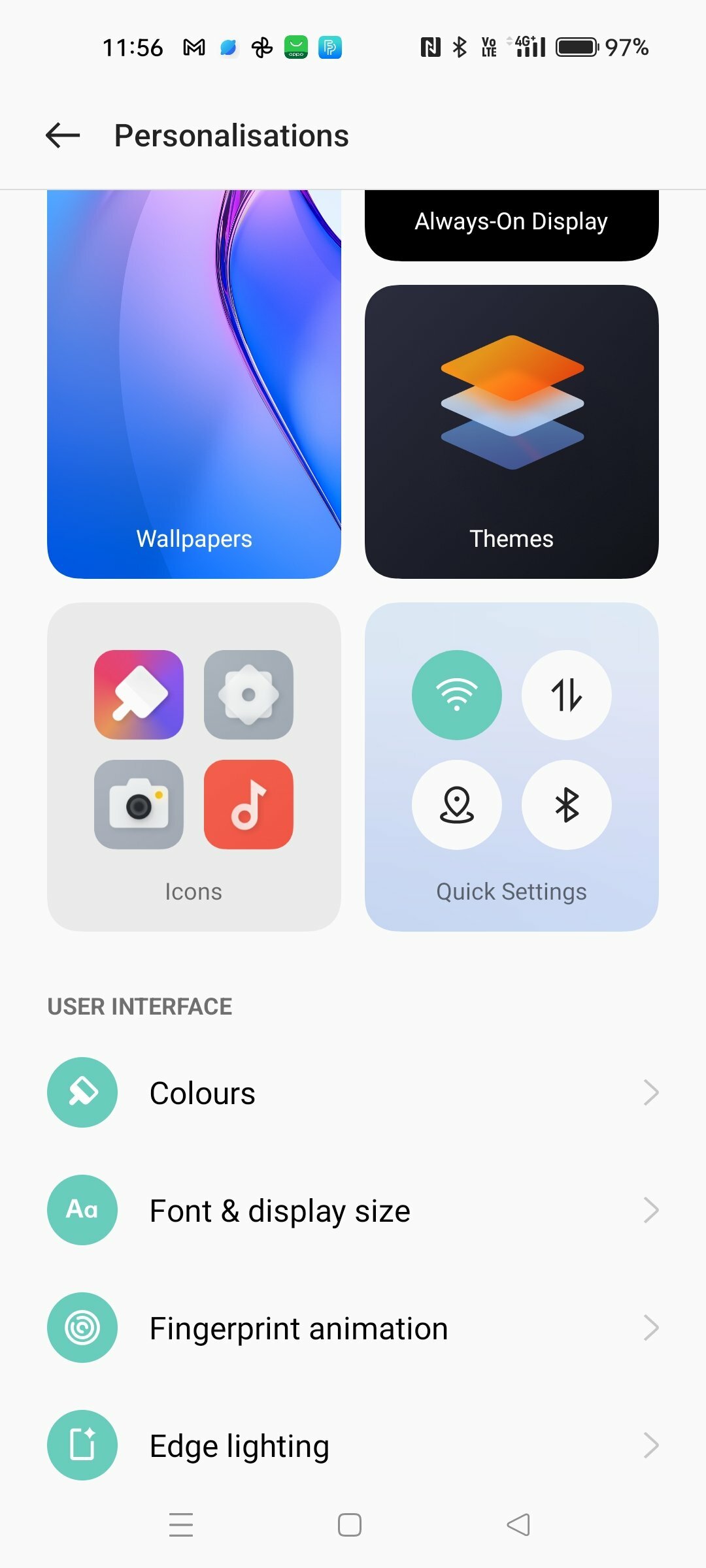Open Always-On Display settings
Screen dimensions: 706x1568
(511, 225)
